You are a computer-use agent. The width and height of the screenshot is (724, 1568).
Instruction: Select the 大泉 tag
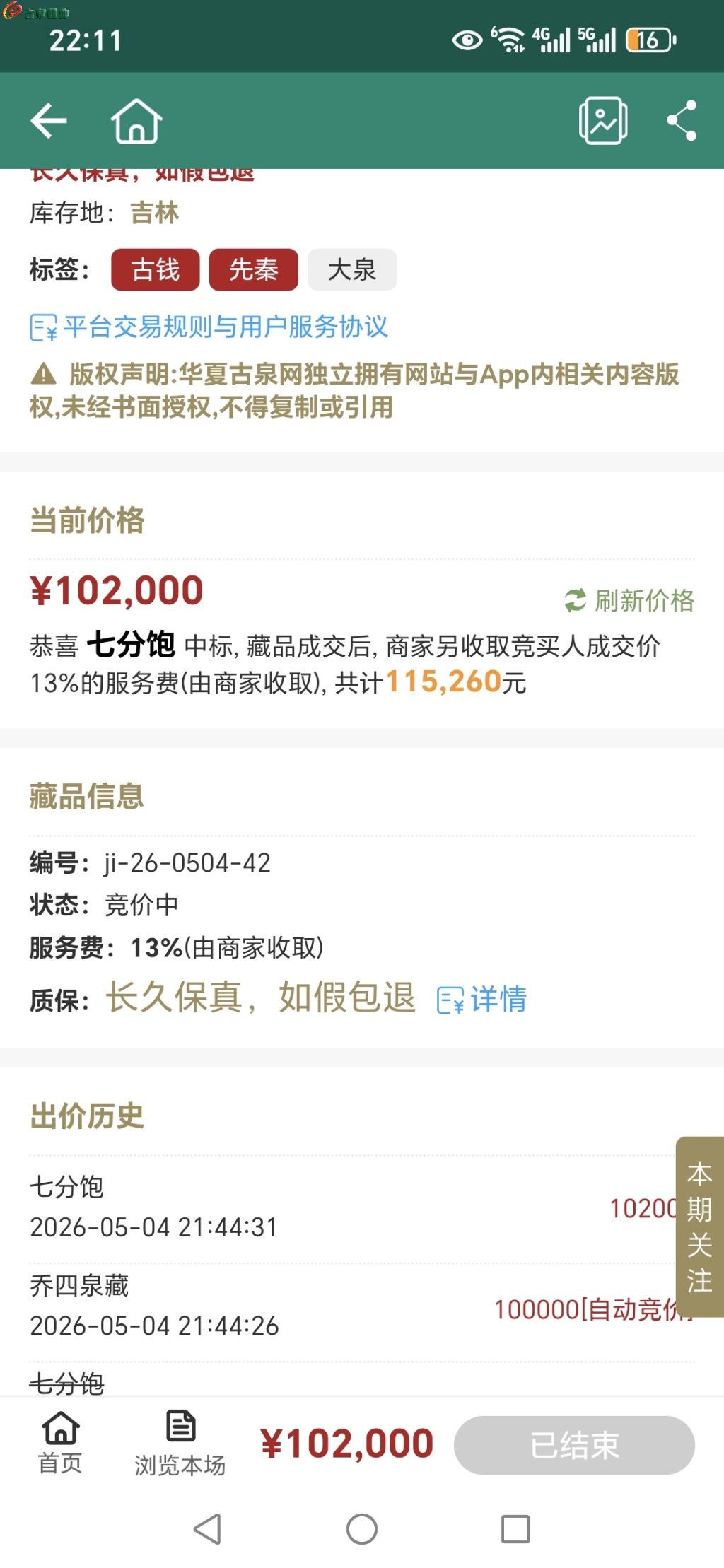pos(352,270)
